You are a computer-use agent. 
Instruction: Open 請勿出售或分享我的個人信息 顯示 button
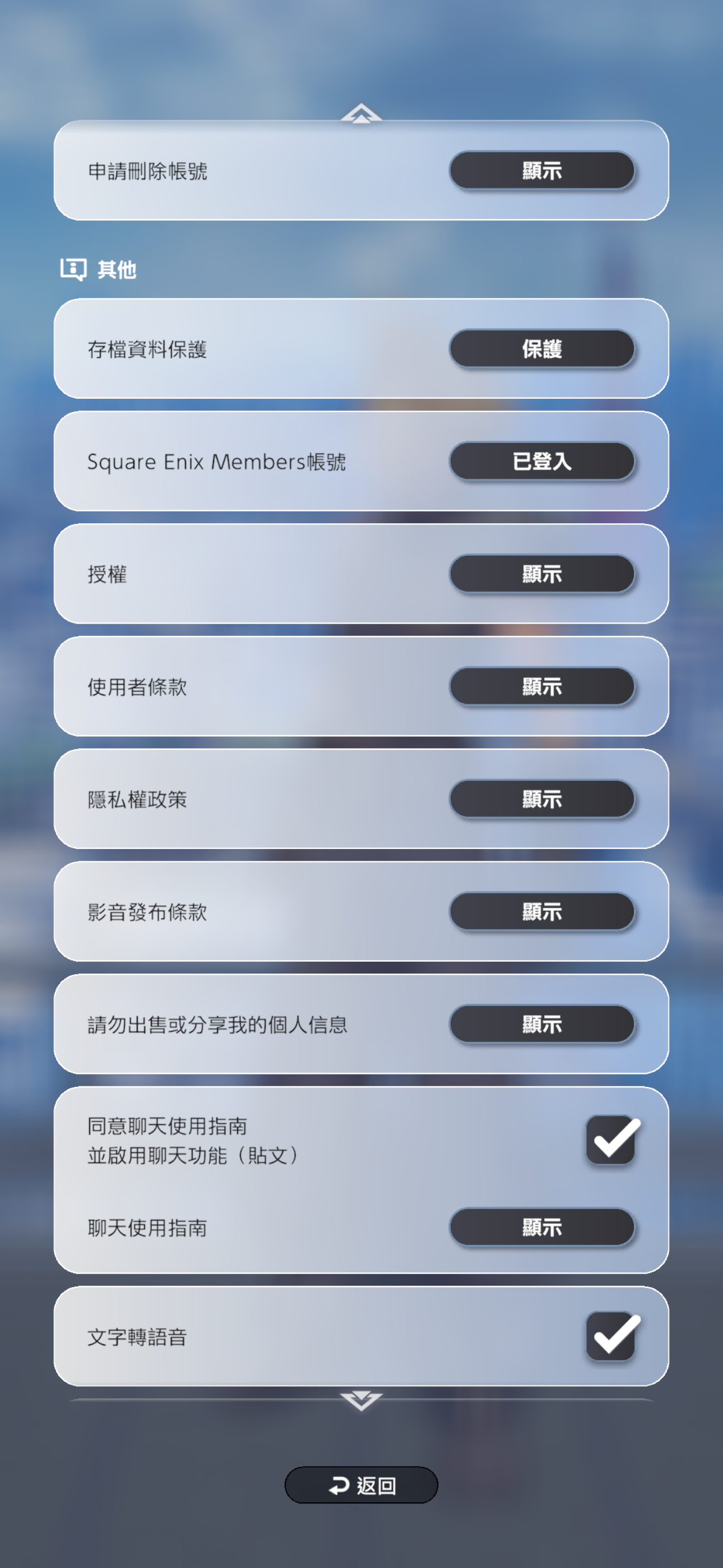[x=541, y=1025]
